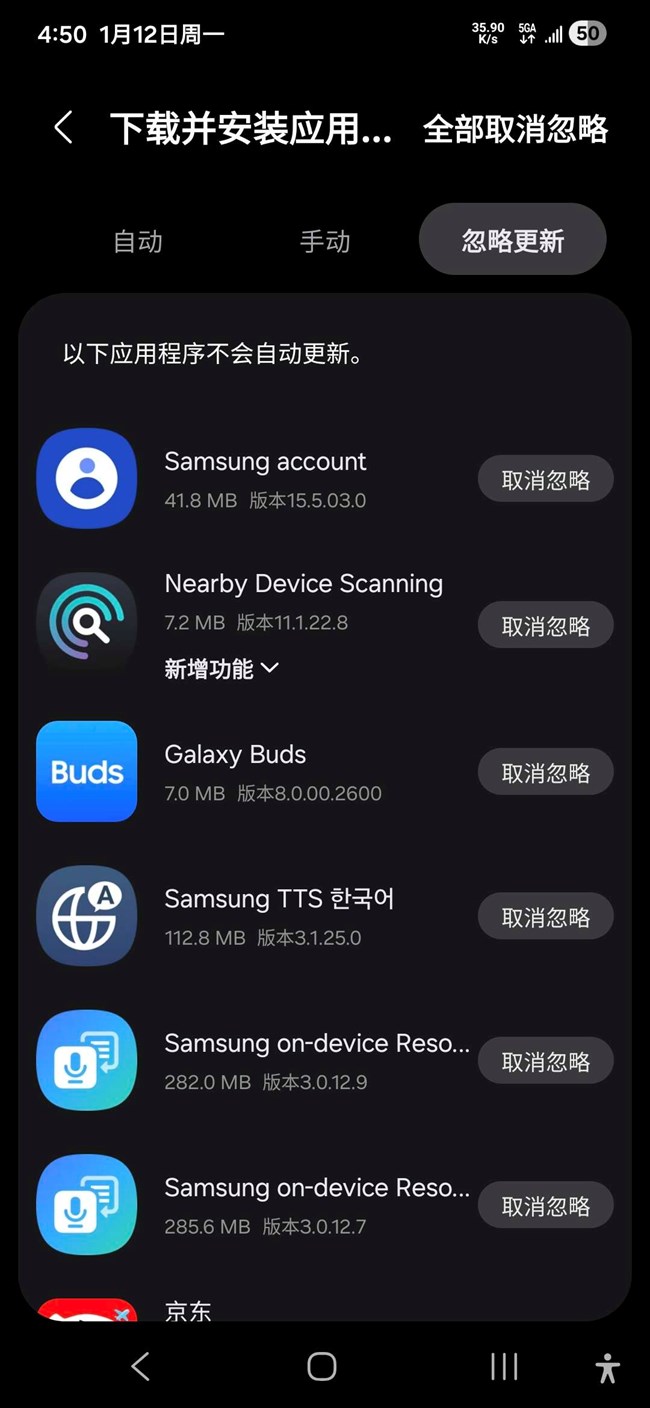Tap 取消忽略 for Galaxy Buds
The width and height of the screenshot is (650, 1408).
(x=545, y=772)
